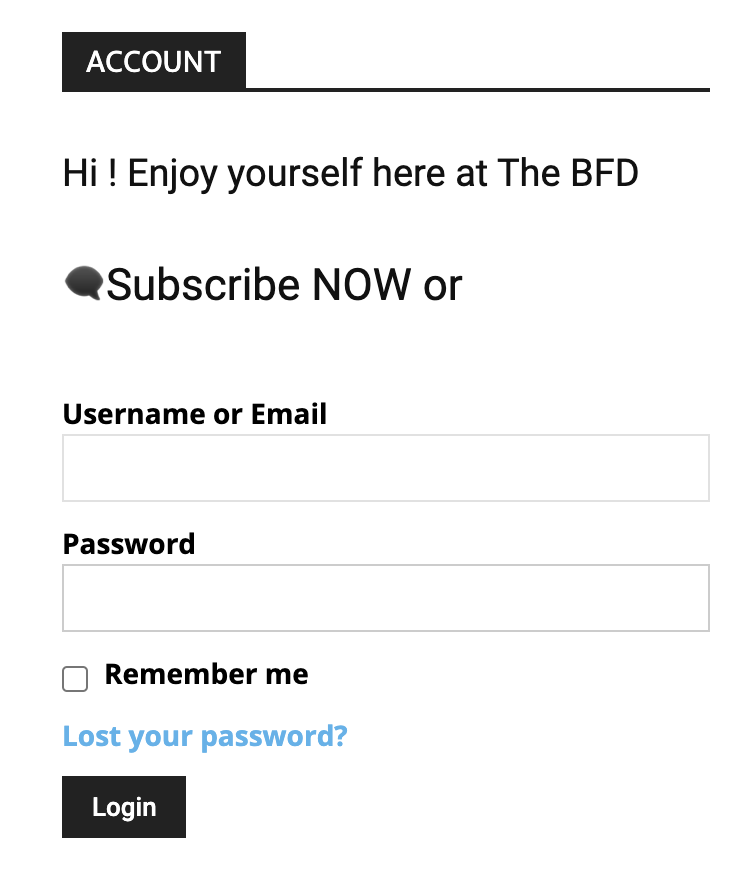
Task: Tap the Login button
Action: (x=124, y=807)
